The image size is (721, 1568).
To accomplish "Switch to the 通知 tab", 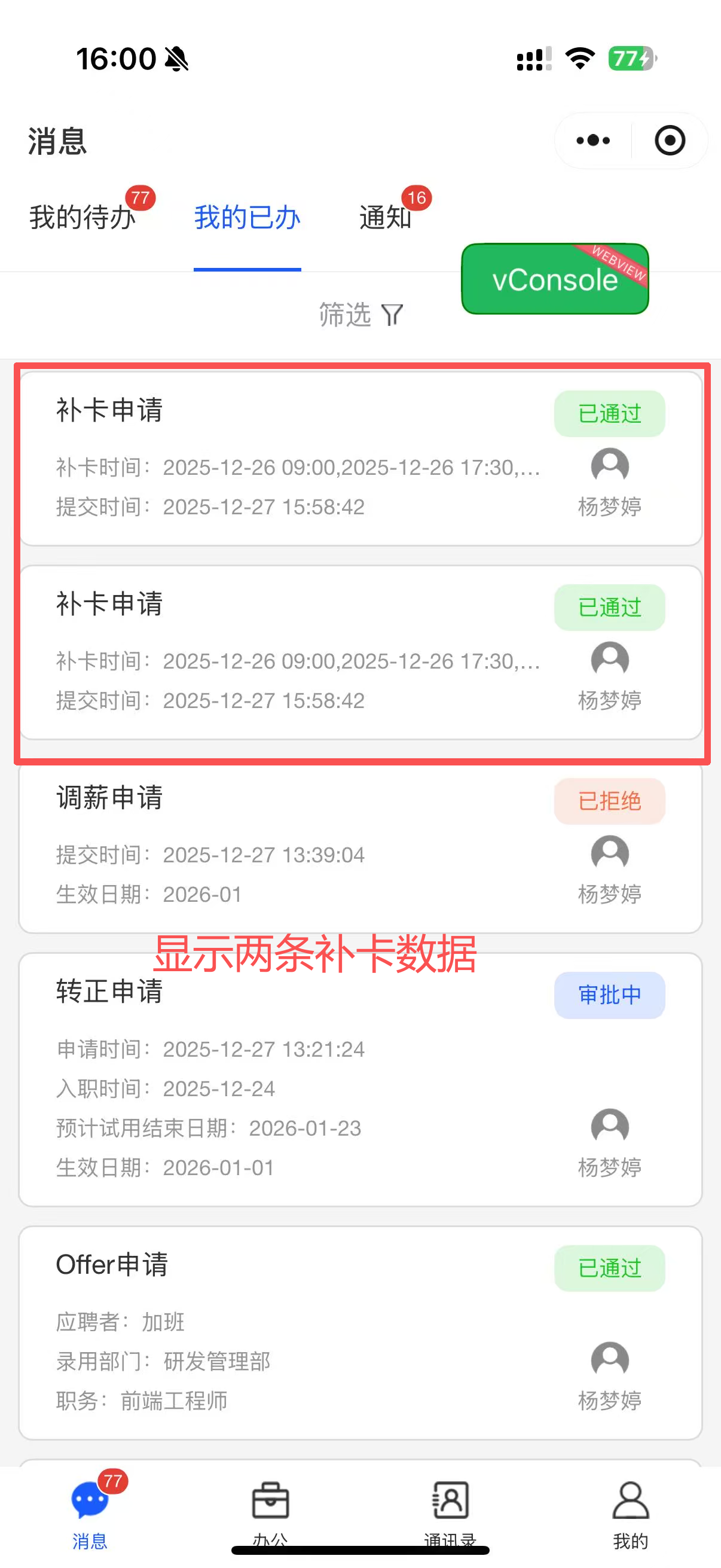I will point(385,217).
